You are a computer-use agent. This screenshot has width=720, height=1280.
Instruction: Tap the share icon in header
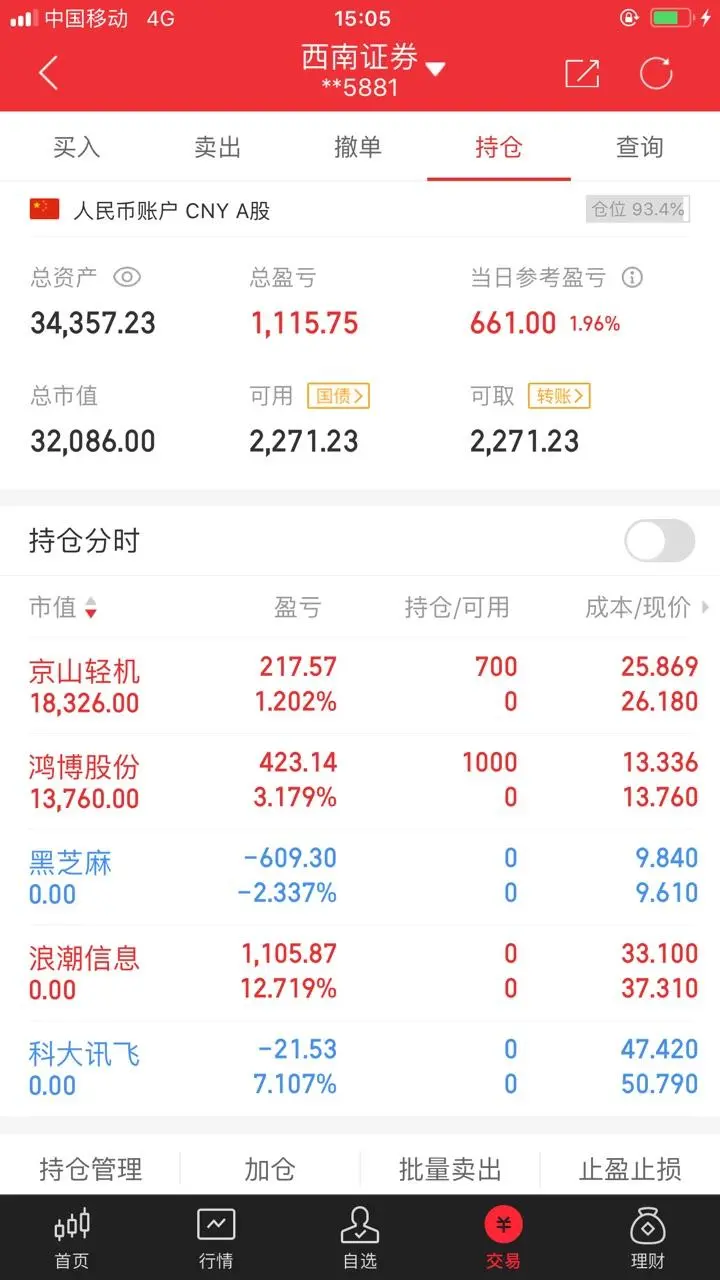(x=582, y=73)
